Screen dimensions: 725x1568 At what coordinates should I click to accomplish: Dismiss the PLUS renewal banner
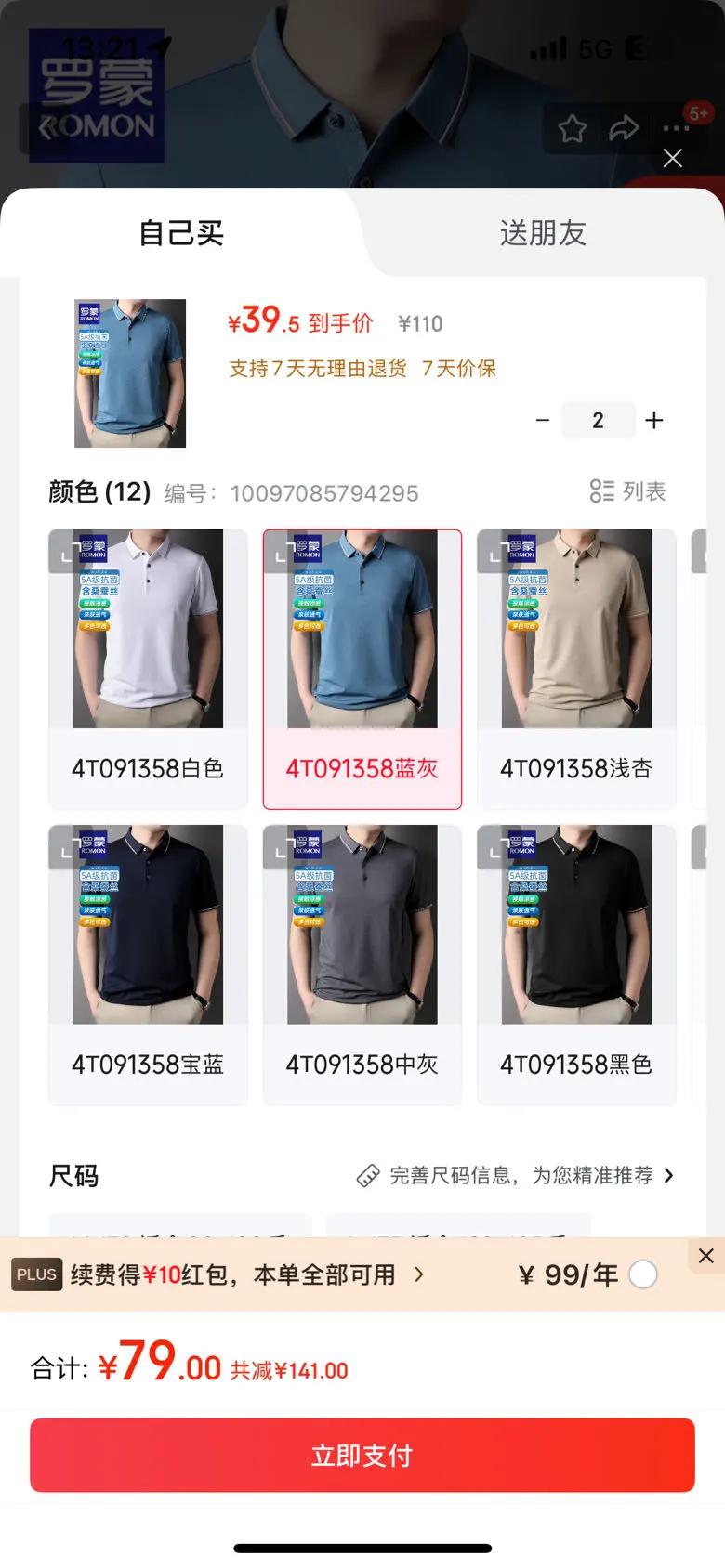706,1256
